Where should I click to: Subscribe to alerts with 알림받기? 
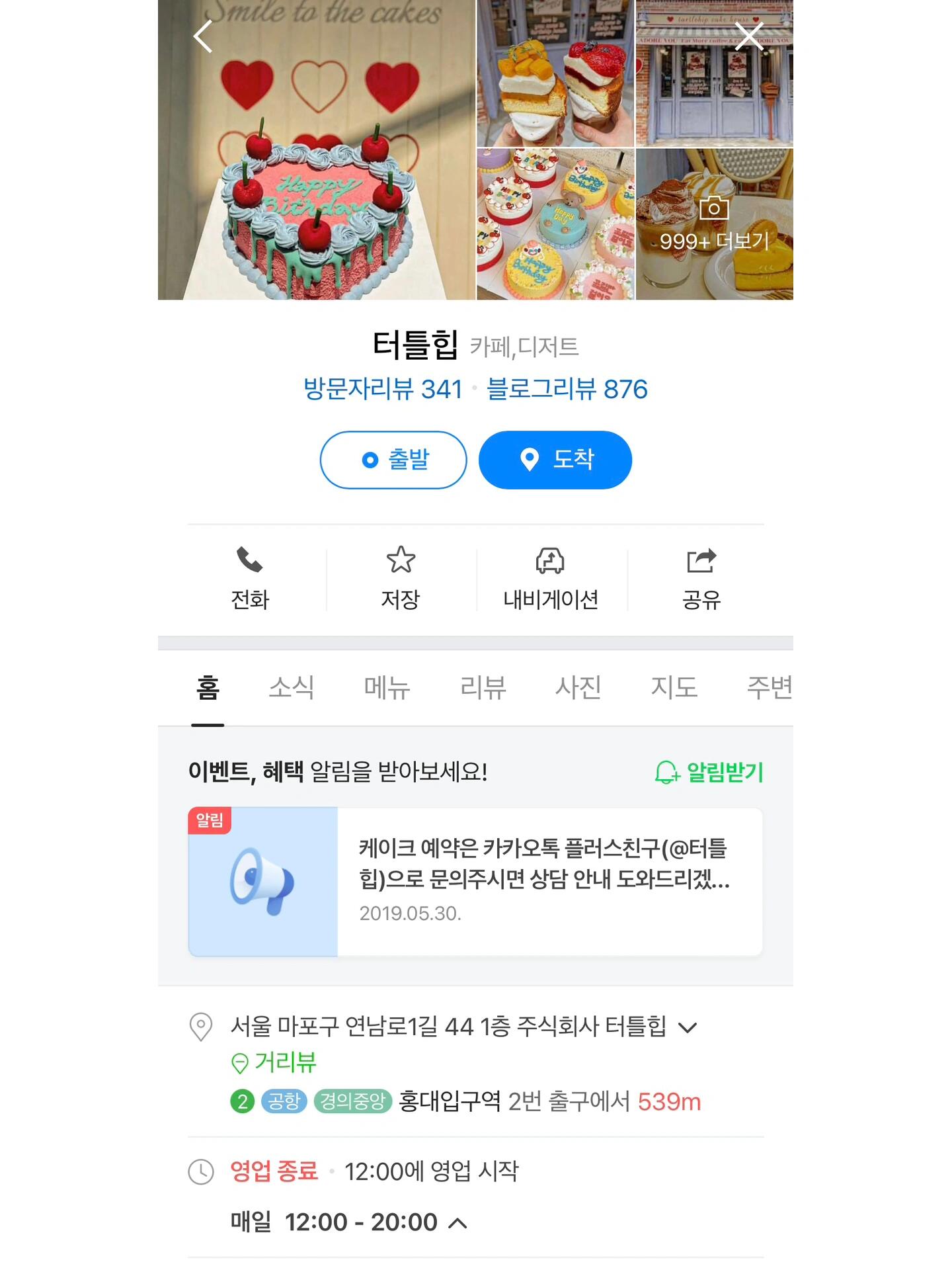(x=709, y=772)
